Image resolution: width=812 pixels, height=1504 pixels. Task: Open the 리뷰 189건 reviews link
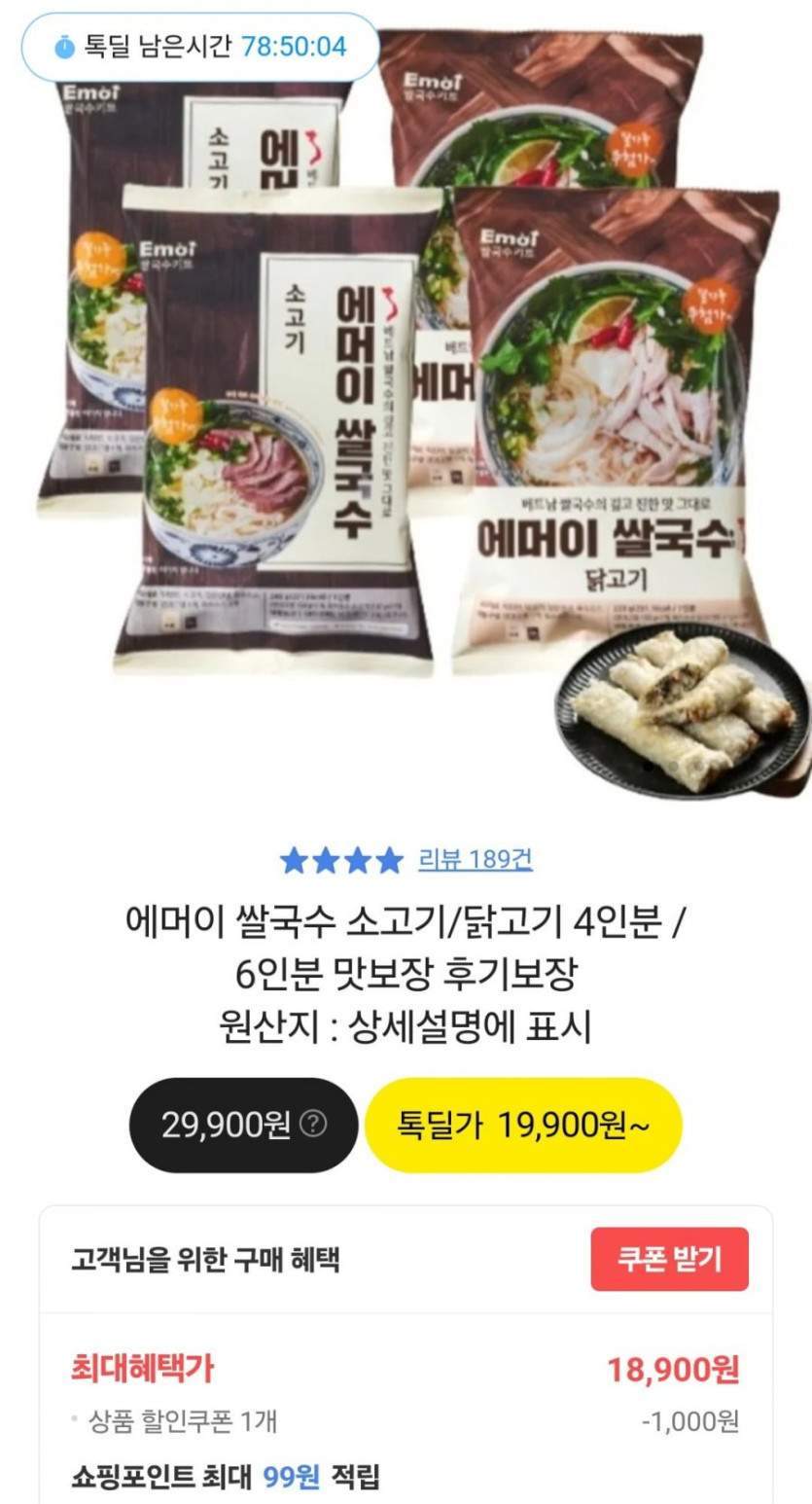point(476,860)
